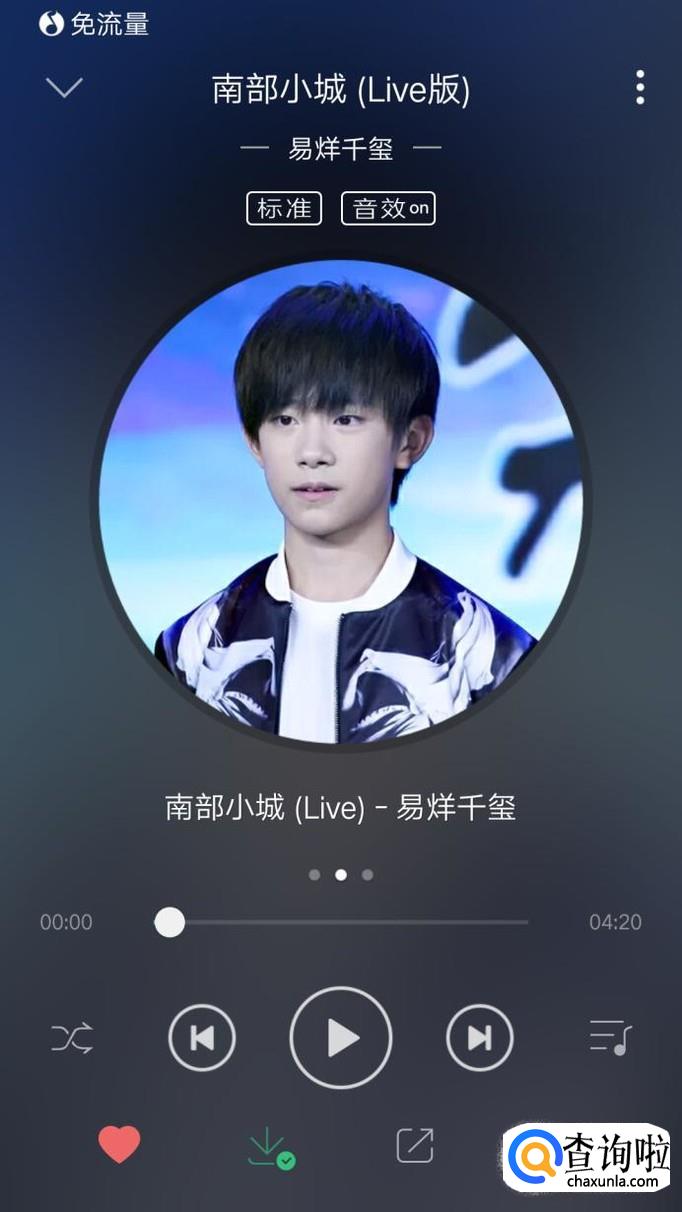Change the 标准 audio quality setting
Screen dimensions: 682x1212
pyautogui.click(x=284, y=208)
